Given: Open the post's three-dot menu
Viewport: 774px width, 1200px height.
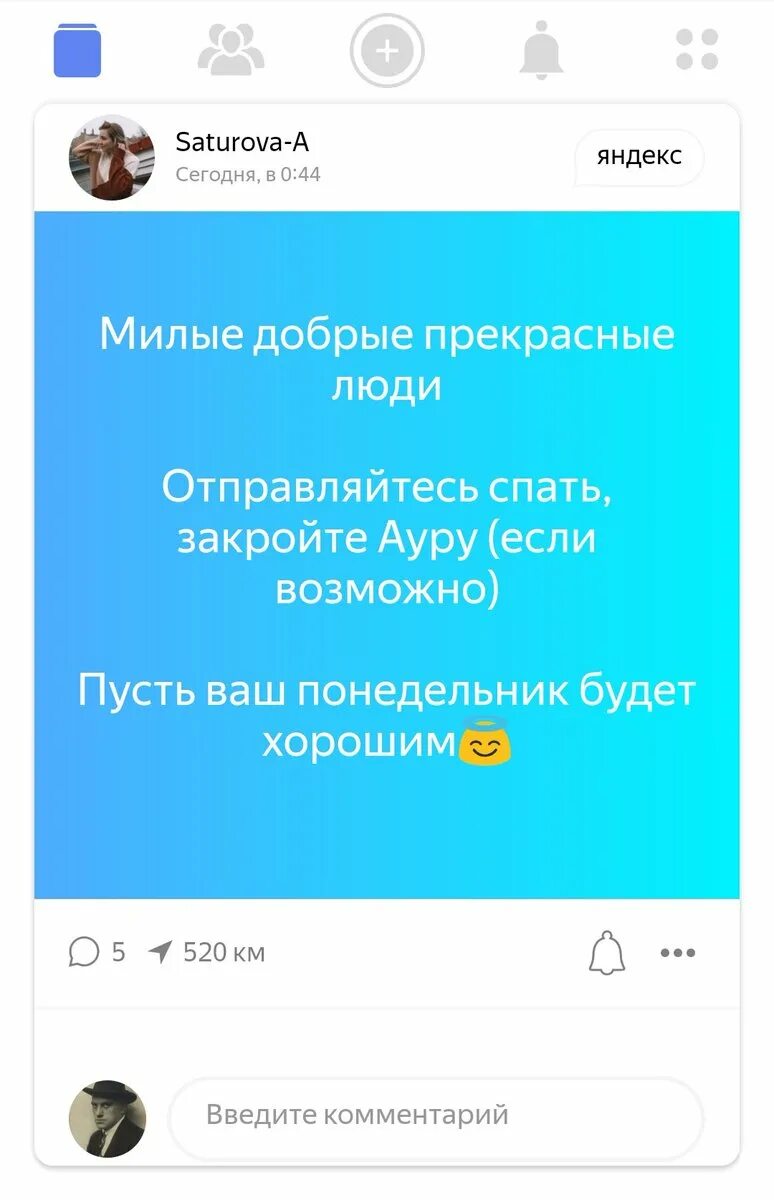Looking at the screenshot, I should [678, 952].
